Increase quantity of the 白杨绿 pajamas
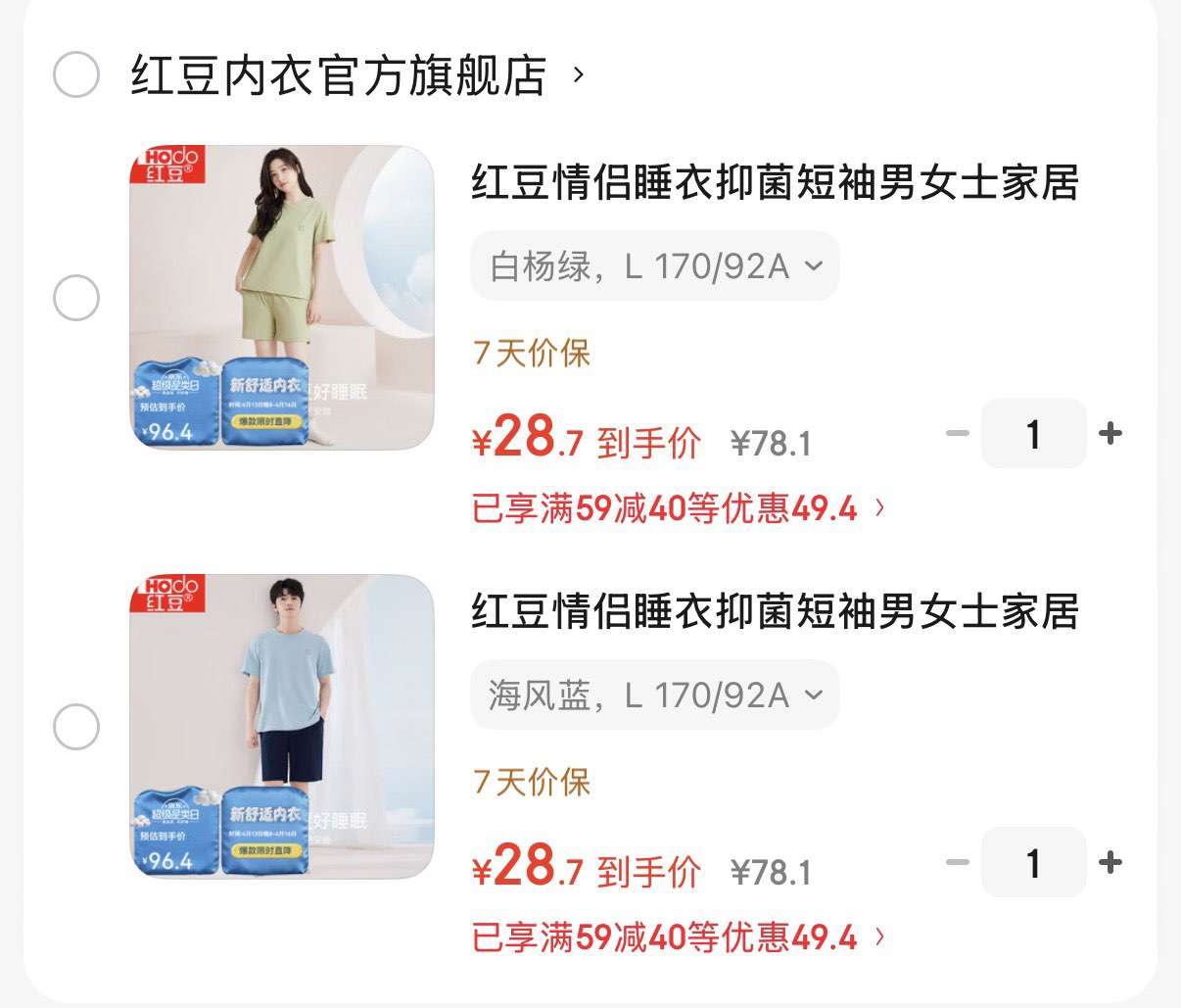The width and height of the screenshot is (1181, 1008). coord(1110,433)
